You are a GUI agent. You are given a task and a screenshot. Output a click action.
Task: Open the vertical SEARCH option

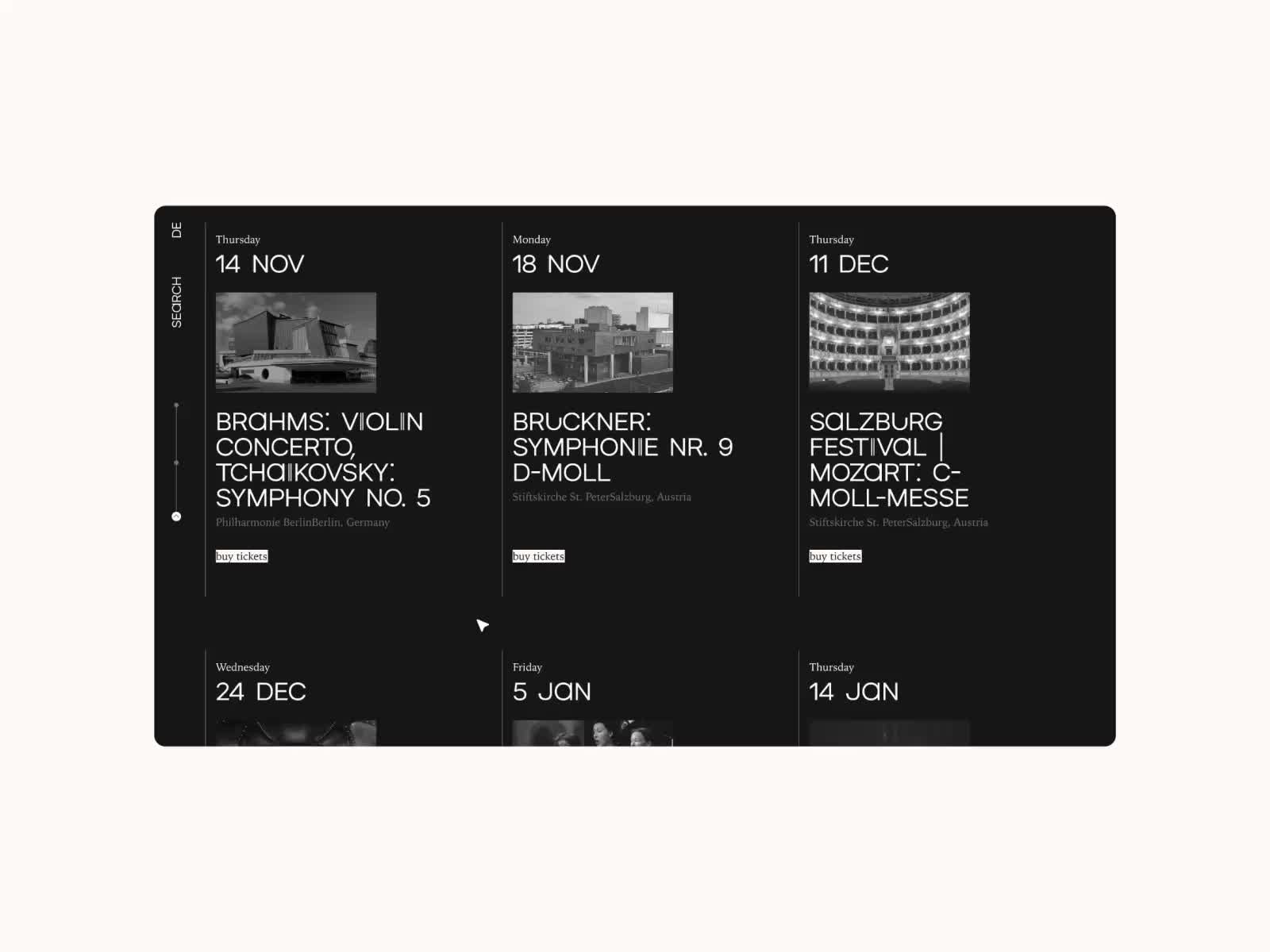click(176, 301)
